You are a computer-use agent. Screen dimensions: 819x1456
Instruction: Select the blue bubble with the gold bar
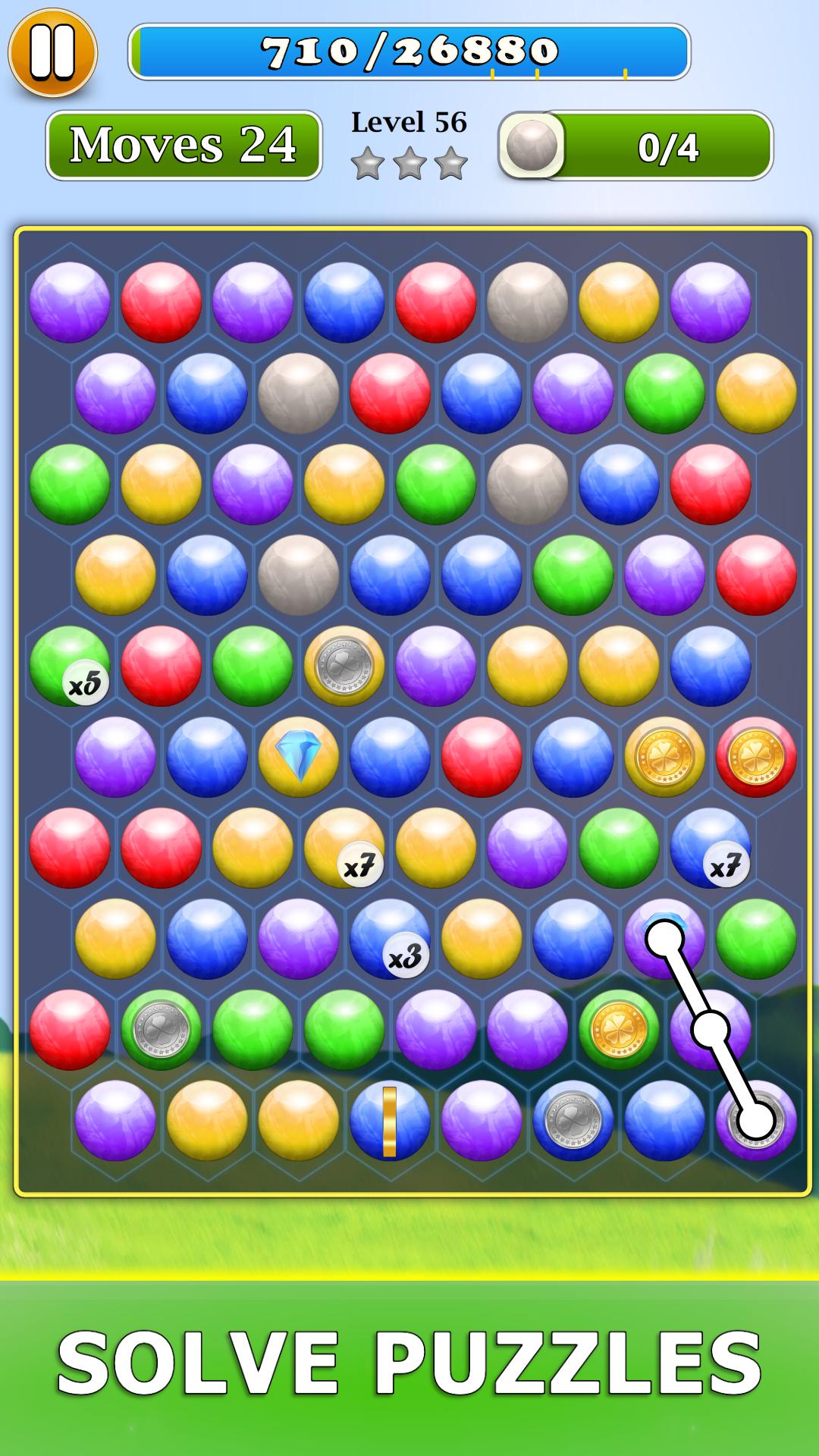coord(390,1121)
